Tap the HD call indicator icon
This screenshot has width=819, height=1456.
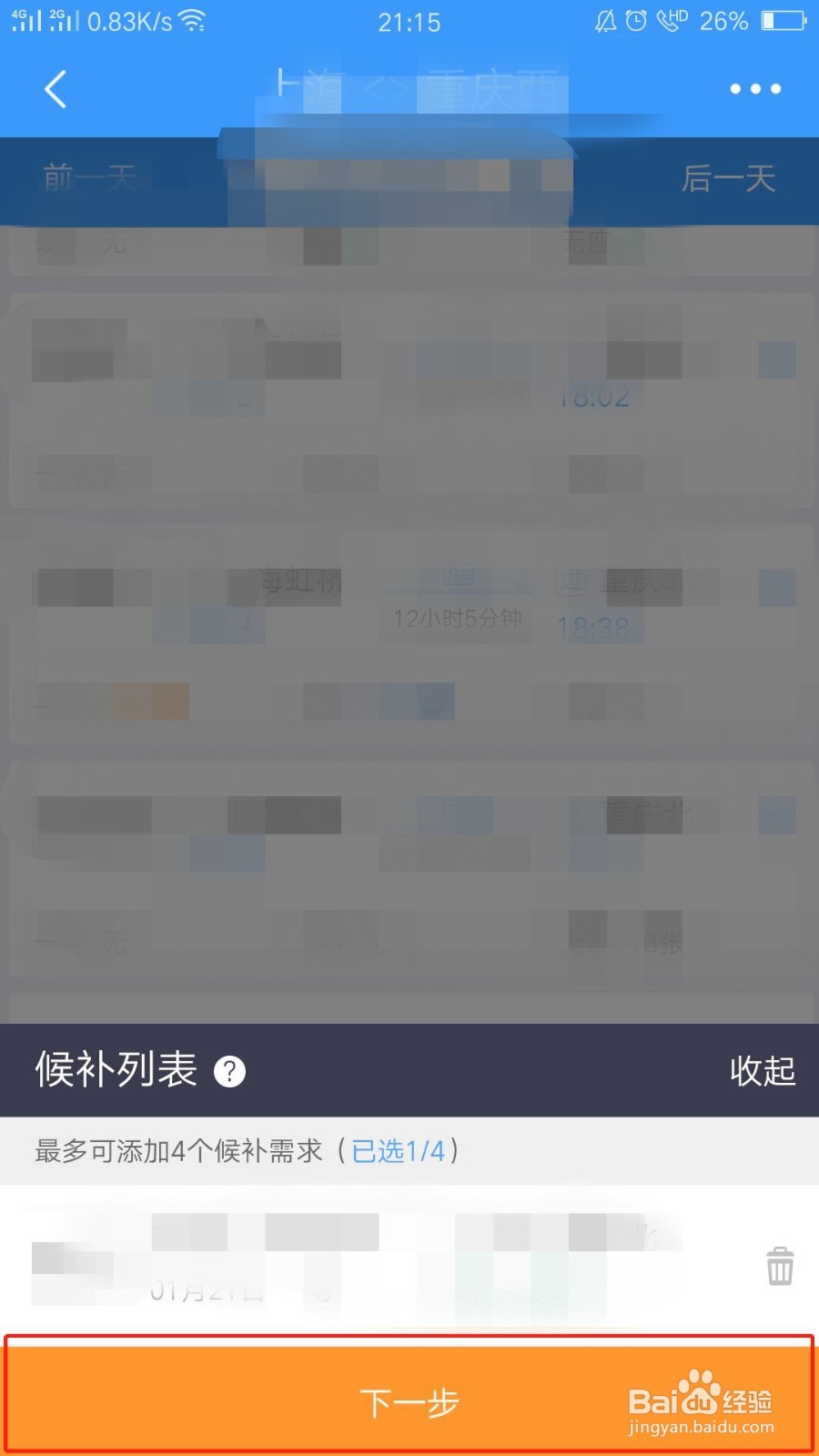point(671,21)
